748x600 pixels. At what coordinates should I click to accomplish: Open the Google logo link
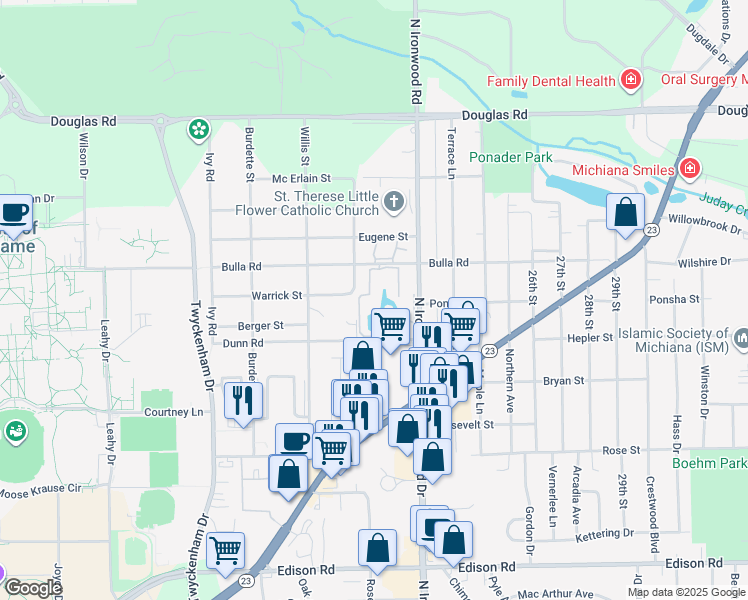pyautogui.click(x=33, y=589)
